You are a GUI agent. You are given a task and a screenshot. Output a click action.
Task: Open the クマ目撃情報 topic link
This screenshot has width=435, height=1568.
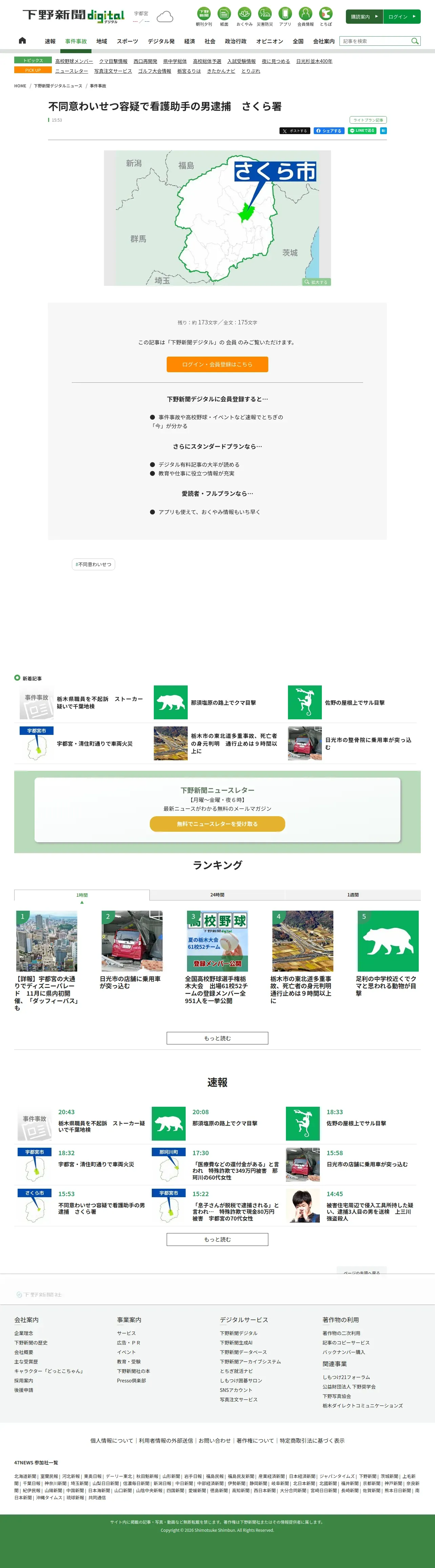113,62
